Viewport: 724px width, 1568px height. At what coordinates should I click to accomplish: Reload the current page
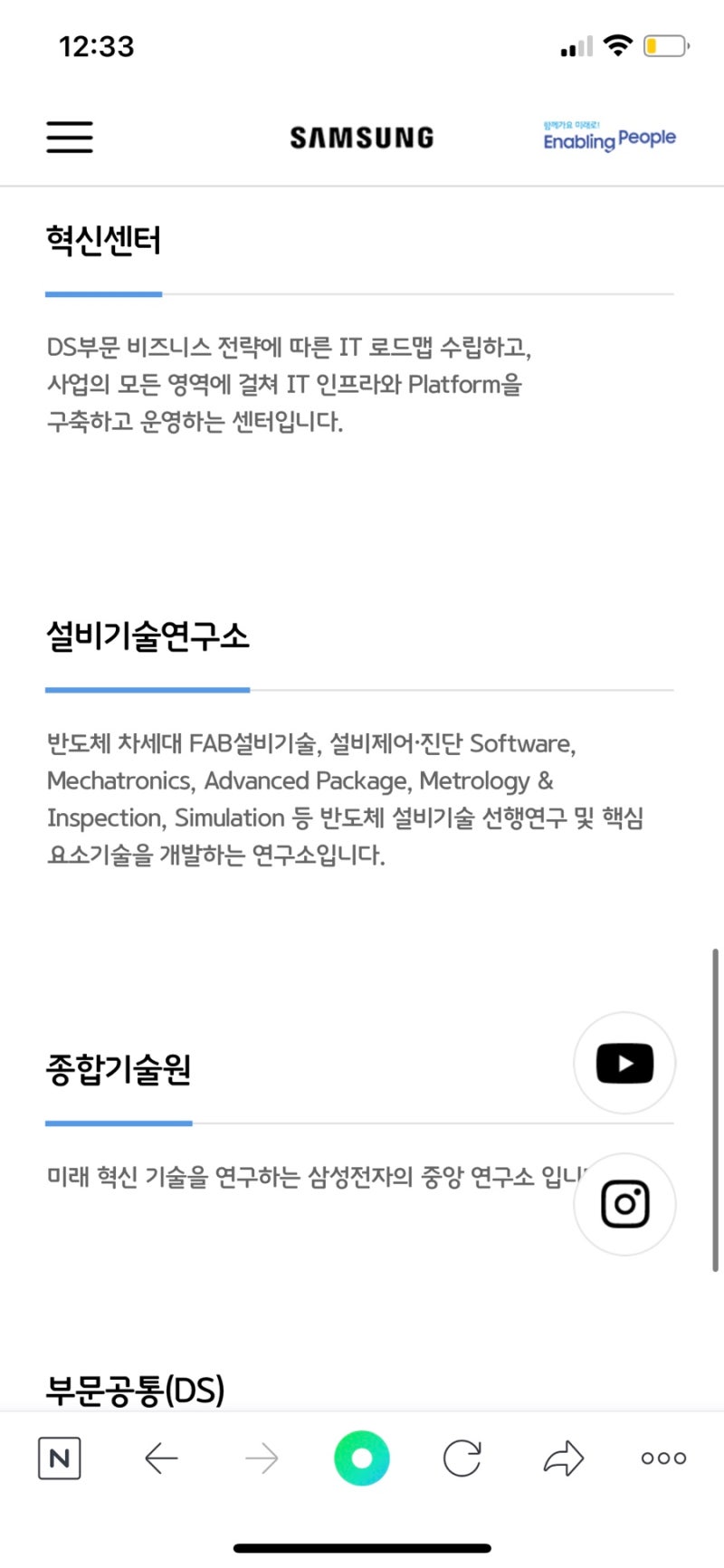click(x=462, y=1458)
